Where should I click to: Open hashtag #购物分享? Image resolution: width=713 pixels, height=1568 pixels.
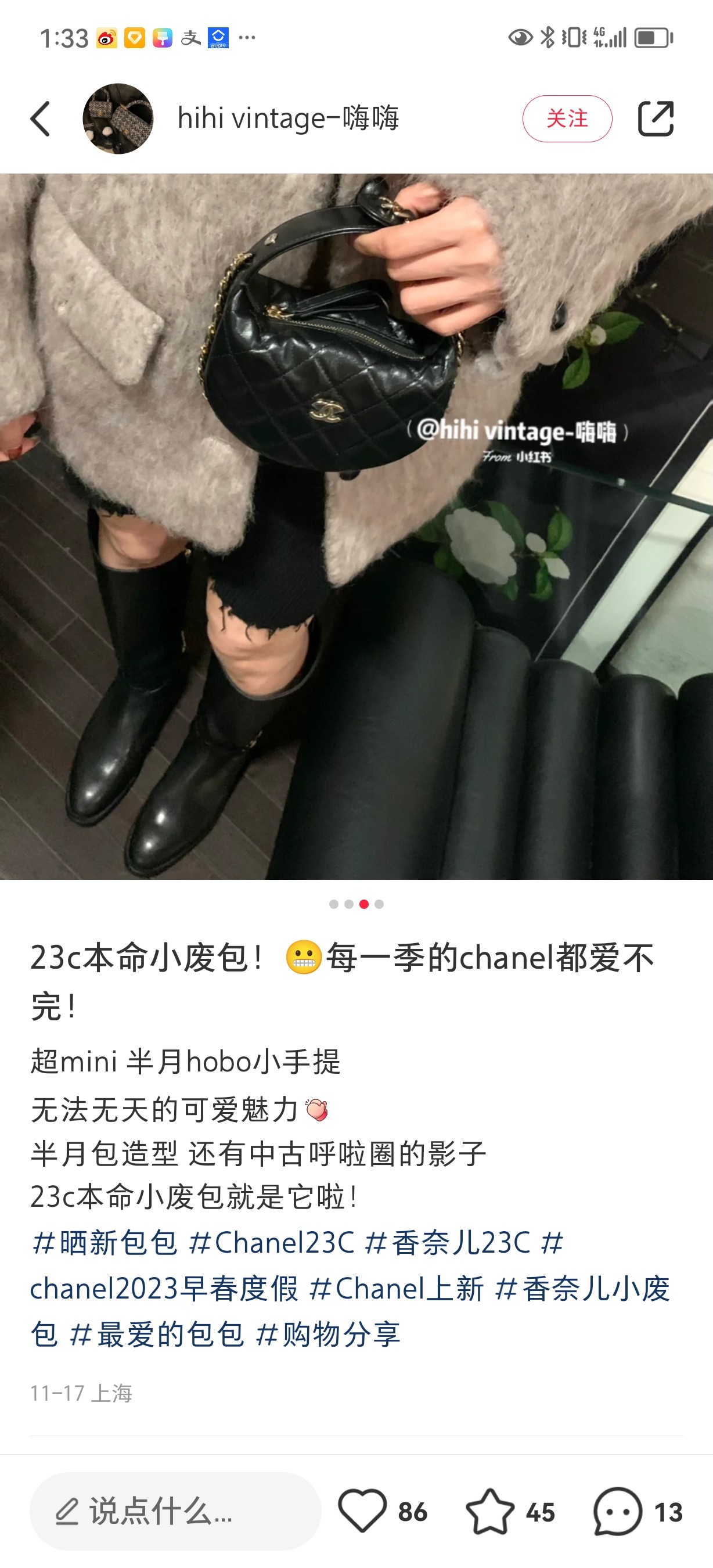pyautogui.click(x=329, y=1335)
